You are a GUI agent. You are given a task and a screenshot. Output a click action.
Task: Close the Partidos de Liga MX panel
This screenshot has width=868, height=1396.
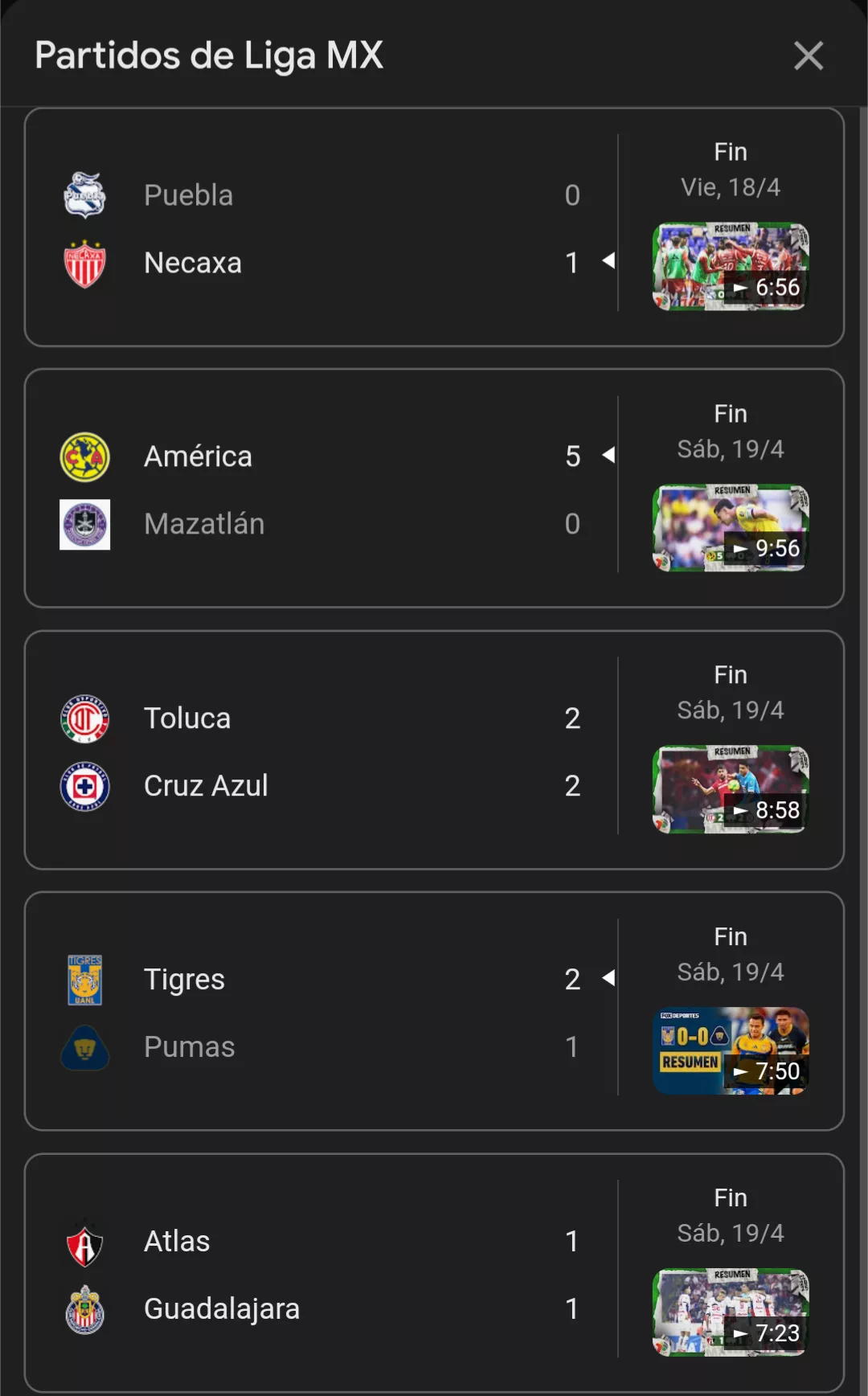(808, 56)
